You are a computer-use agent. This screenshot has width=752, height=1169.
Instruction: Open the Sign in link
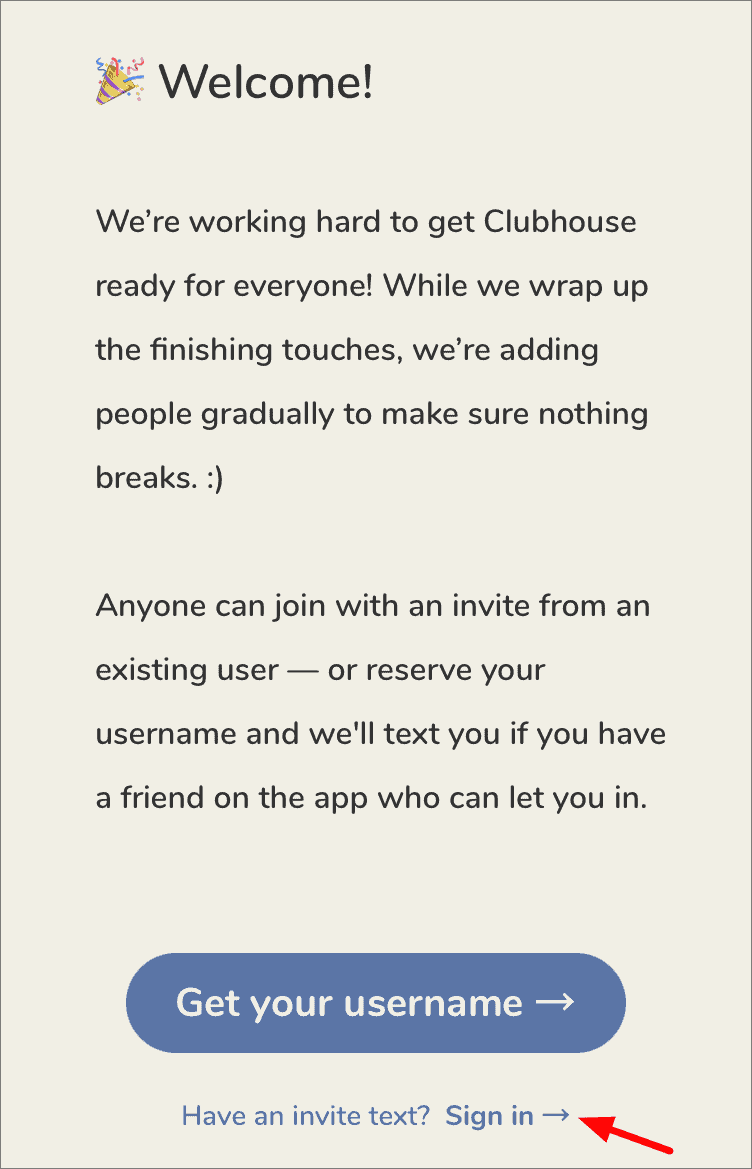507,1115
